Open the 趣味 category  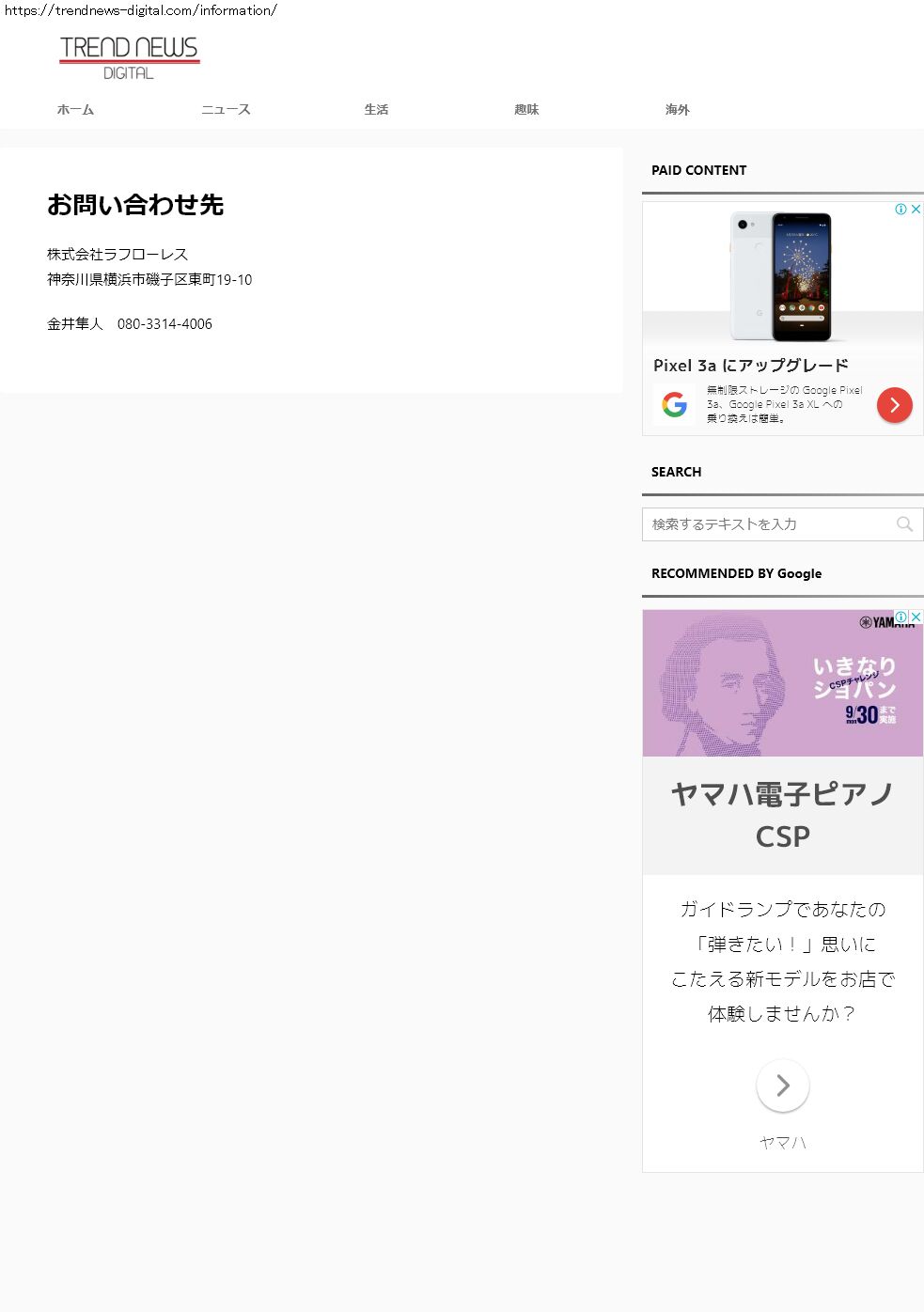click(526, 110)
